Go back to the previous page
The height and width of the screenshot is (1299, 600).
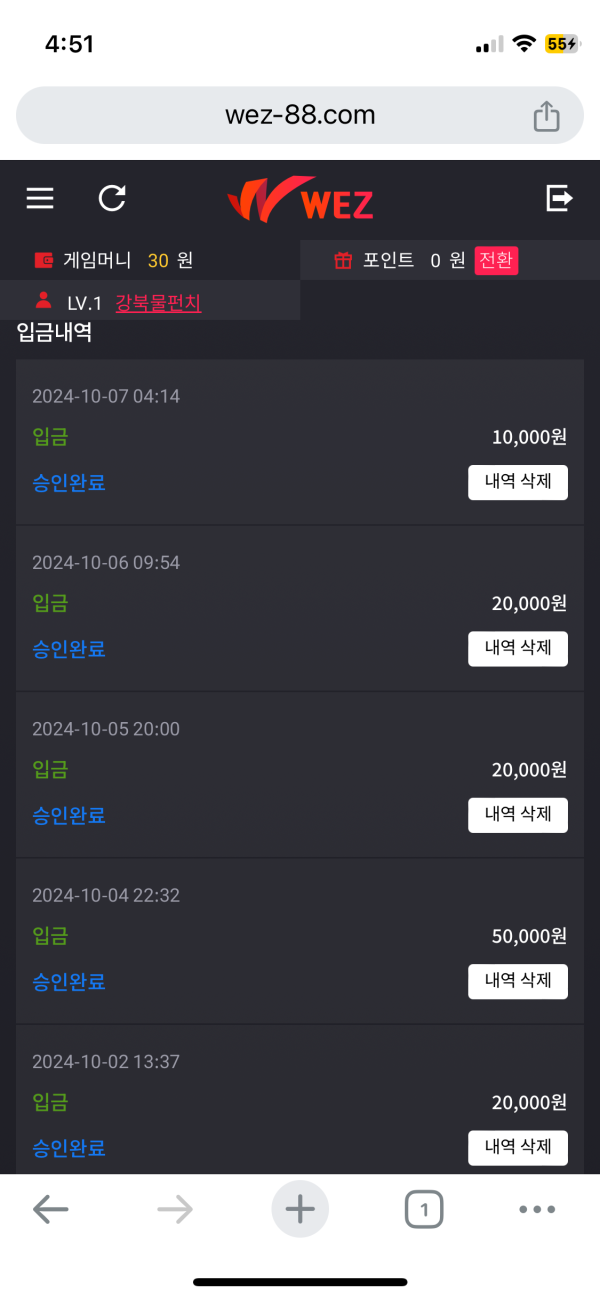tap(50, 1210)
